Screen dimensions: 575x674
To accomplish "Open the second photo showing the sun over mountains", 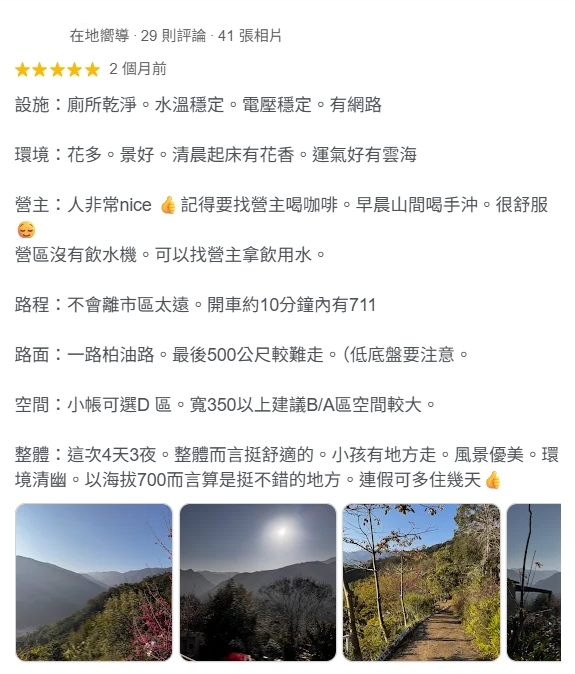I will pos(258,582).
